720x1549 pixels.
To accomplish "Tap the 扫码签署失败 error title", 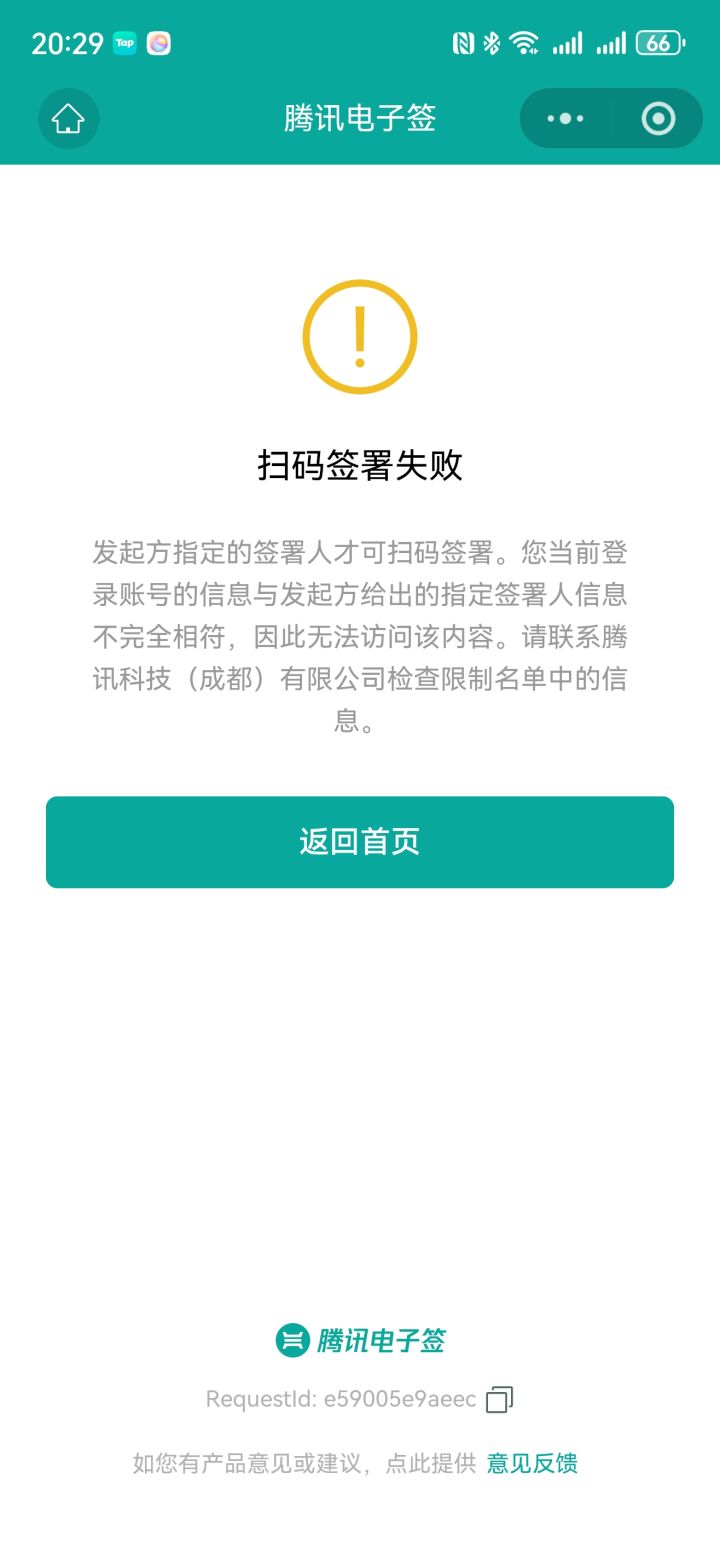I will point(359,466).
